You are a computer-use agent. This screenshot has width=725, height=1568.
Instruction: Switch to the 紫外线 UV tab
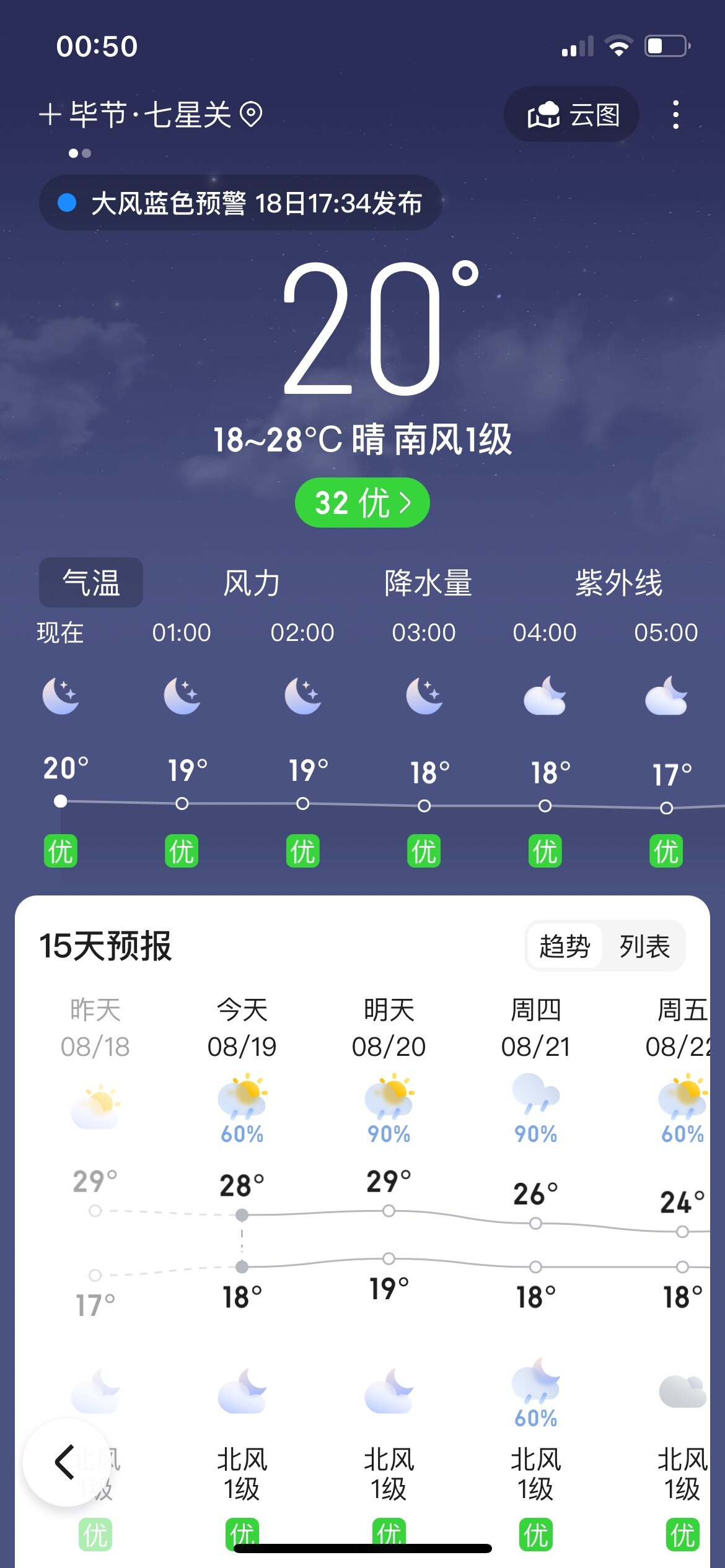coord(618,583)
